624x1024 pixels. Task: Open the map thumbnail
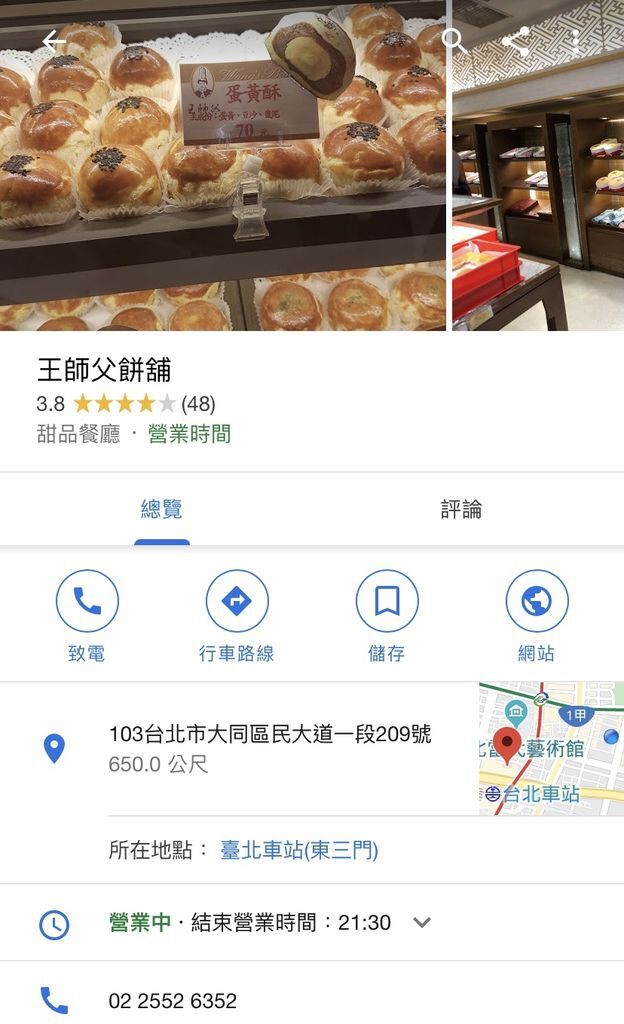pyautogui.click(x=551, y=748)
